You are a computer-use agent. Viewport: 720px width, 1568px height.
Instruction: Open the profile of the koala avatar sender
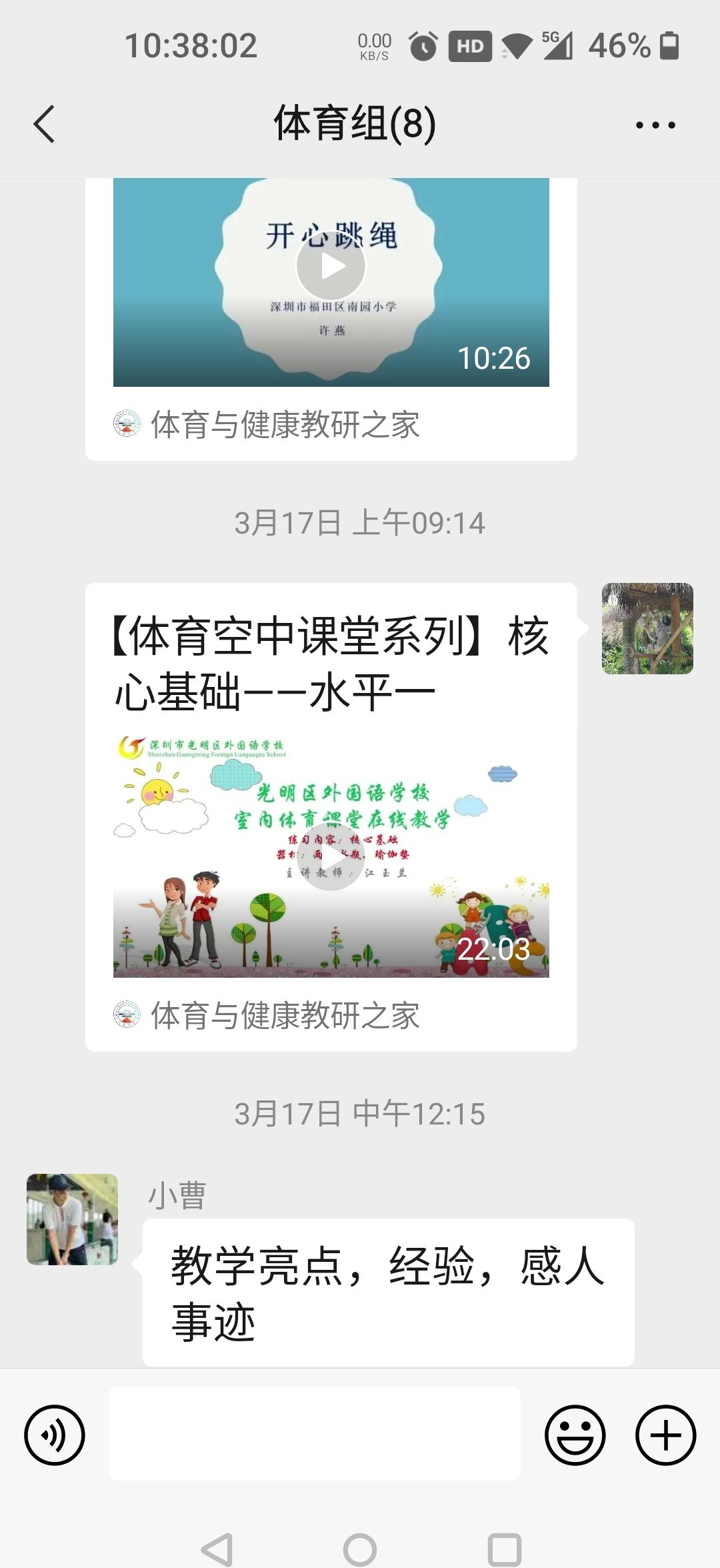(647, 628)
